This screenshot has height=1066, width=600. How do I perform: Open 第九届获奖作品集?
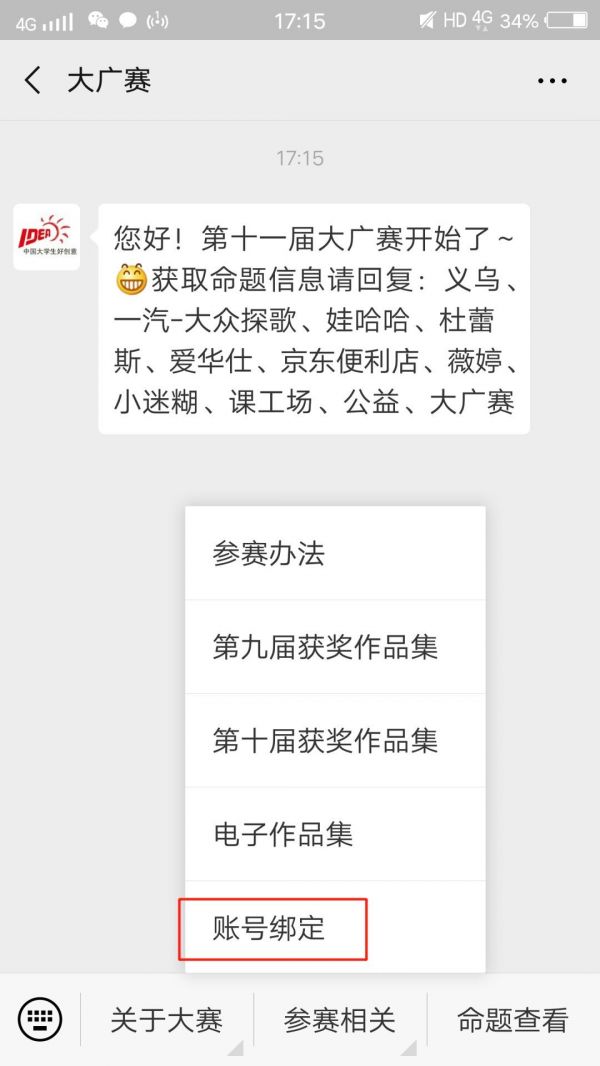[x=335, y=647]
